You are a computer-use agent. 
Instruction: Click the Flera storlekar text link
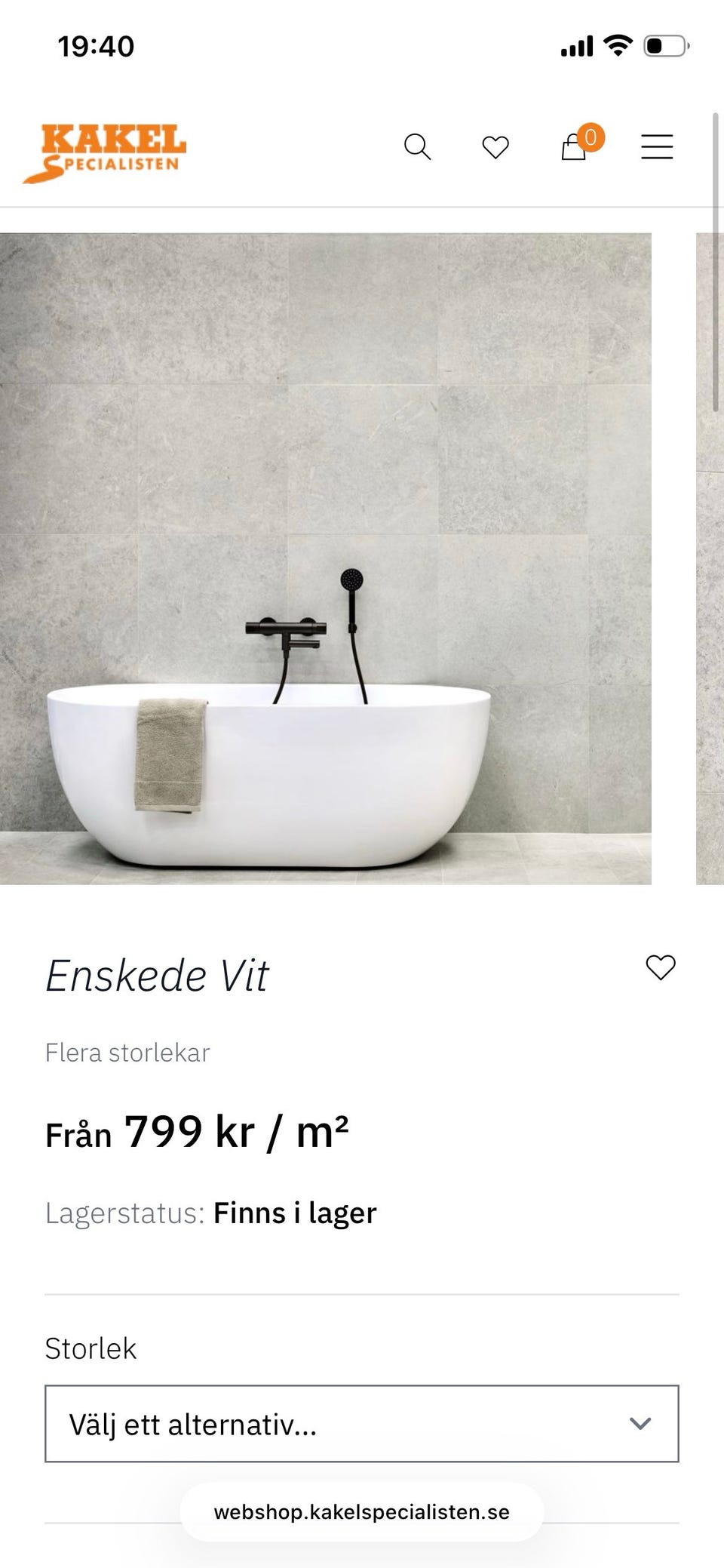pos(128,1053)
